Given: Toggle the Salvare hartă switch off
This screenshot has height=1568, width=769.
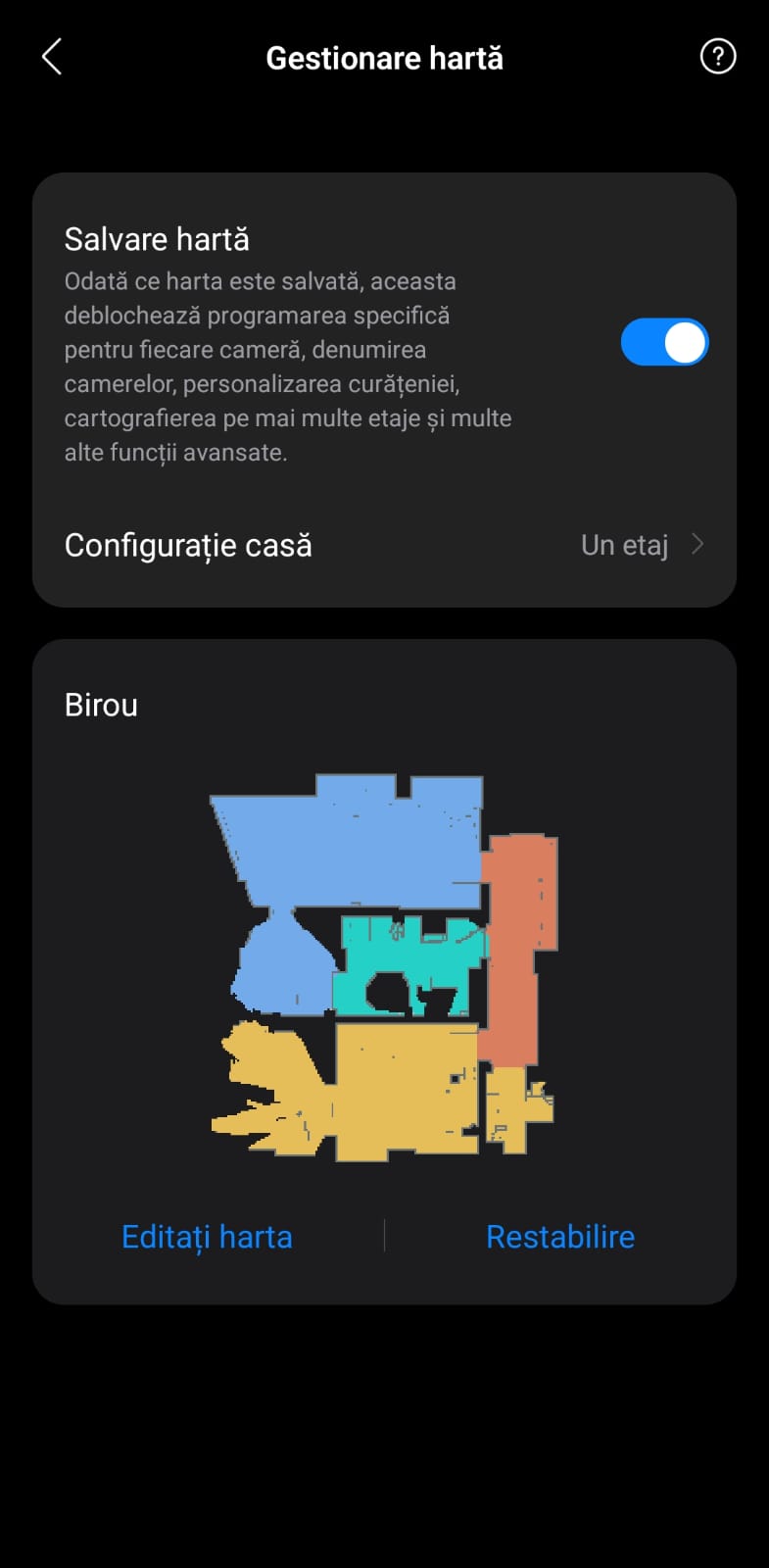Looking at the screenshot, I should [x=664, y=342].
